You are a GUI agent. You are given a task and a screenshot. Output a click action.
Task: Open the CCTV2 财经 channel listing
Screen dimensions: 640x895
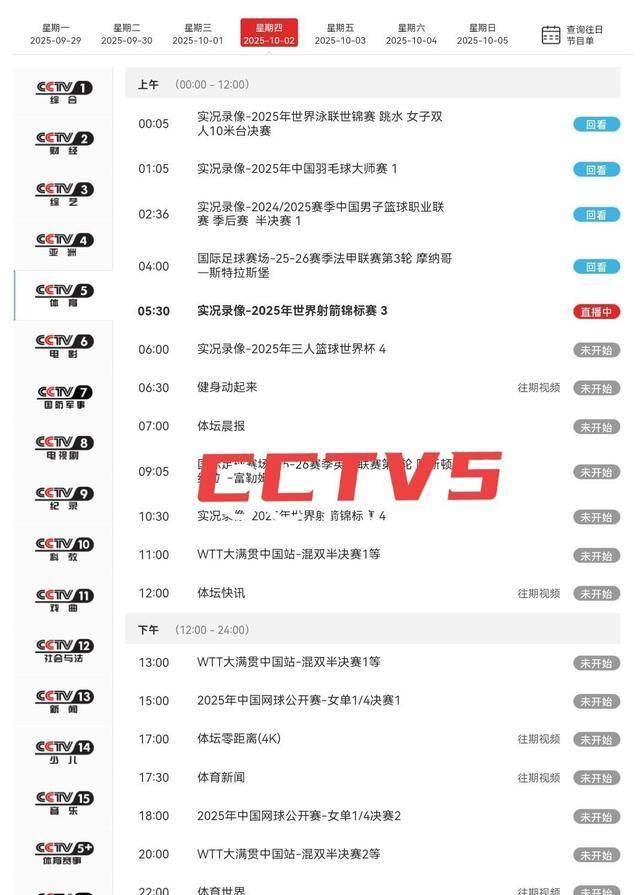64,144
